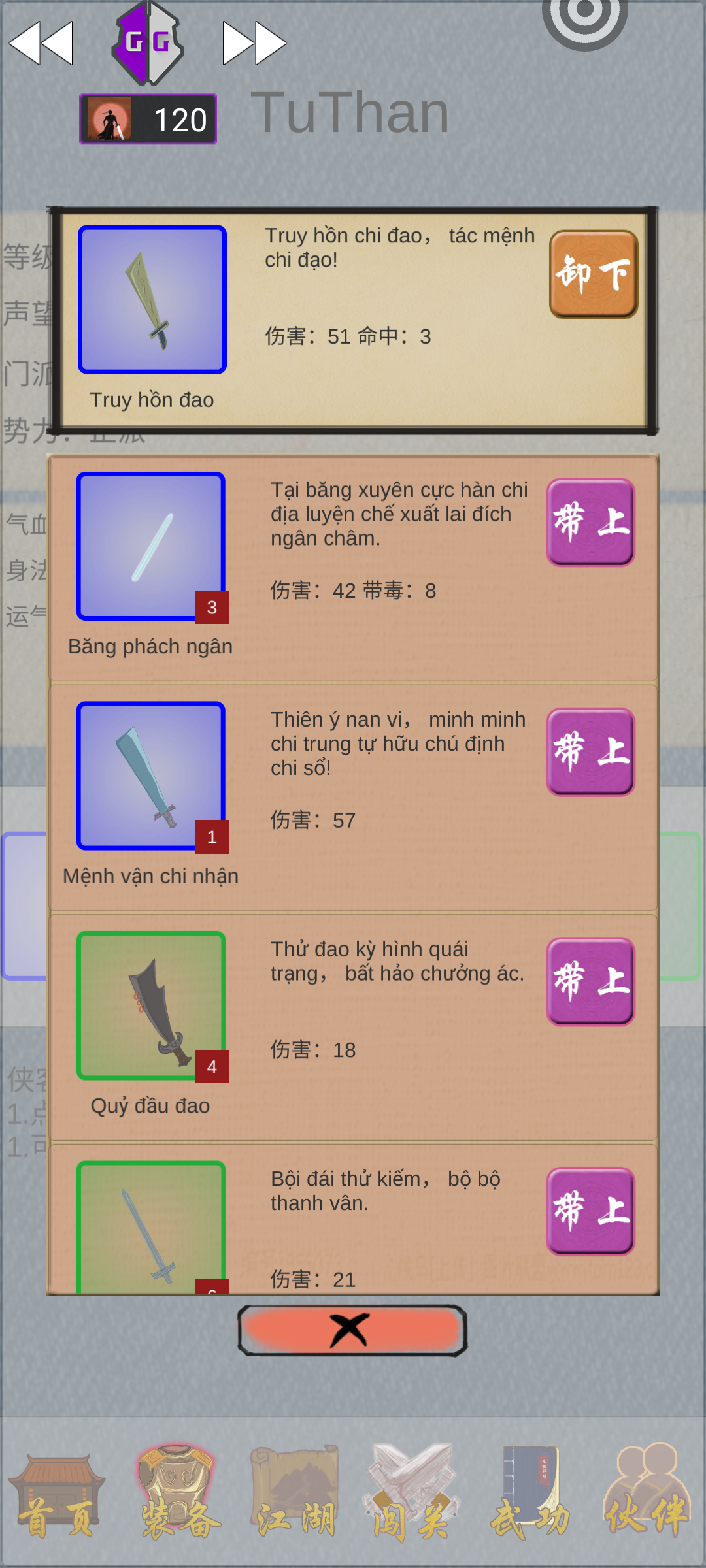Equip Mệnh vận chi nhận blade

coord(590,752)
